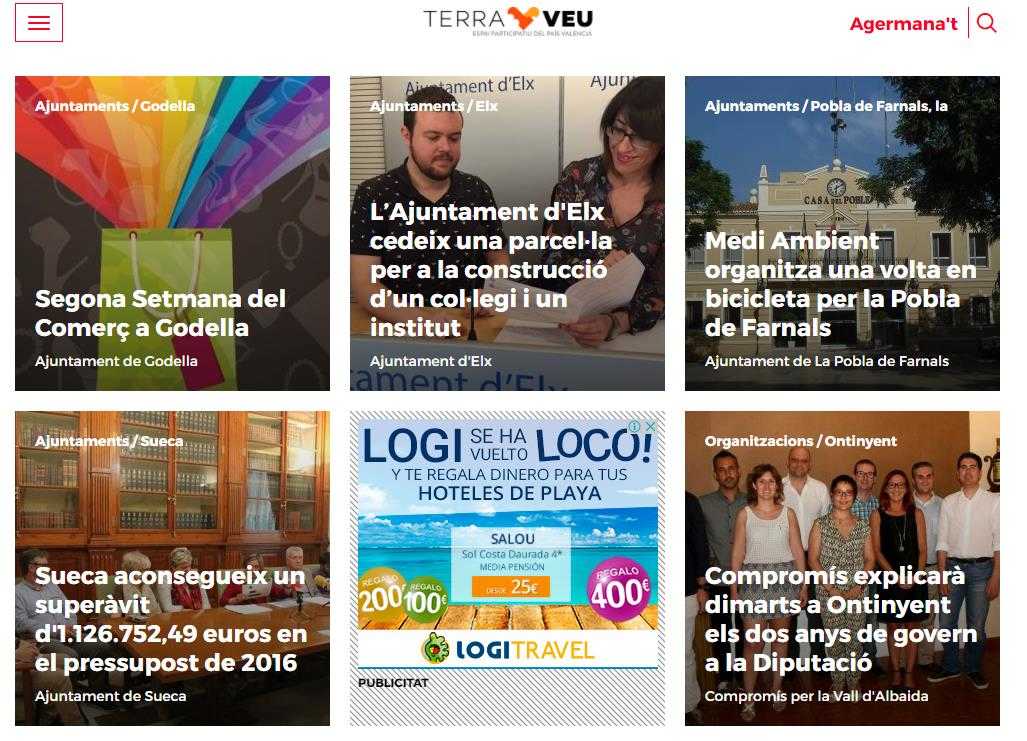Open Segona Setmana del Comerç a Godella article
The width and height of the screenshot is (1027, 741).
(160, 313)
